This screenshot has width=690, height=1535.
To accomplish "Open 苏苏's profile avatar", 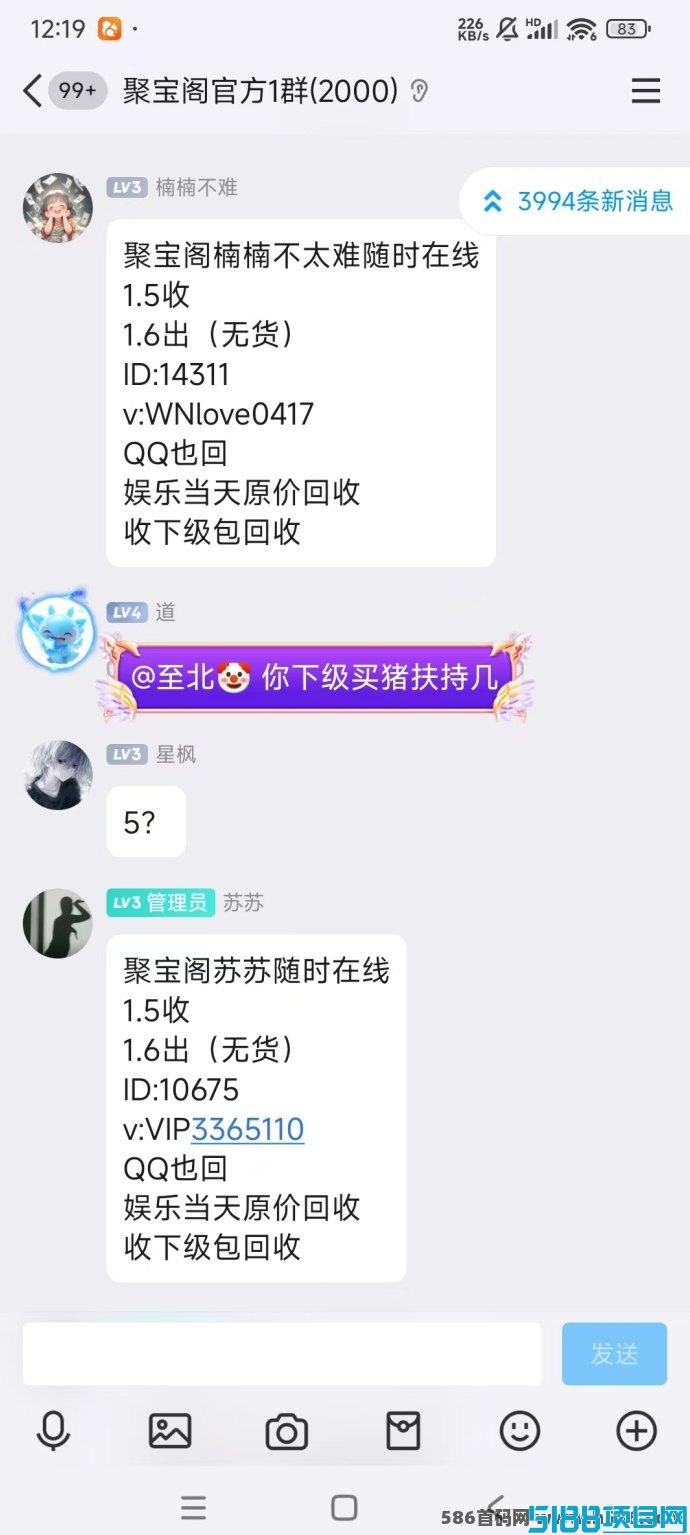I will (58, 923).
